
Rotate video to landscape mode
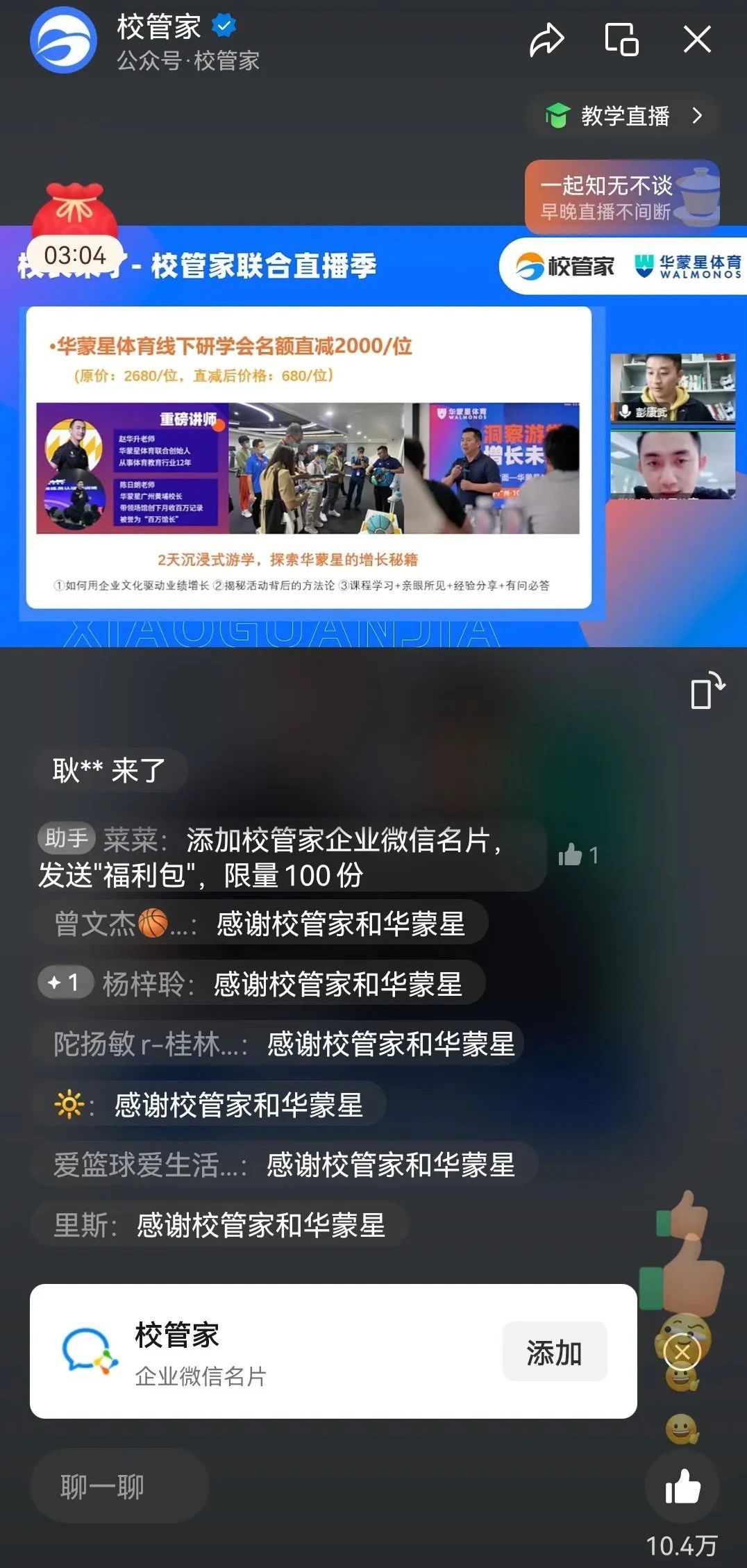pyautogui.click(x=707, y=691)
